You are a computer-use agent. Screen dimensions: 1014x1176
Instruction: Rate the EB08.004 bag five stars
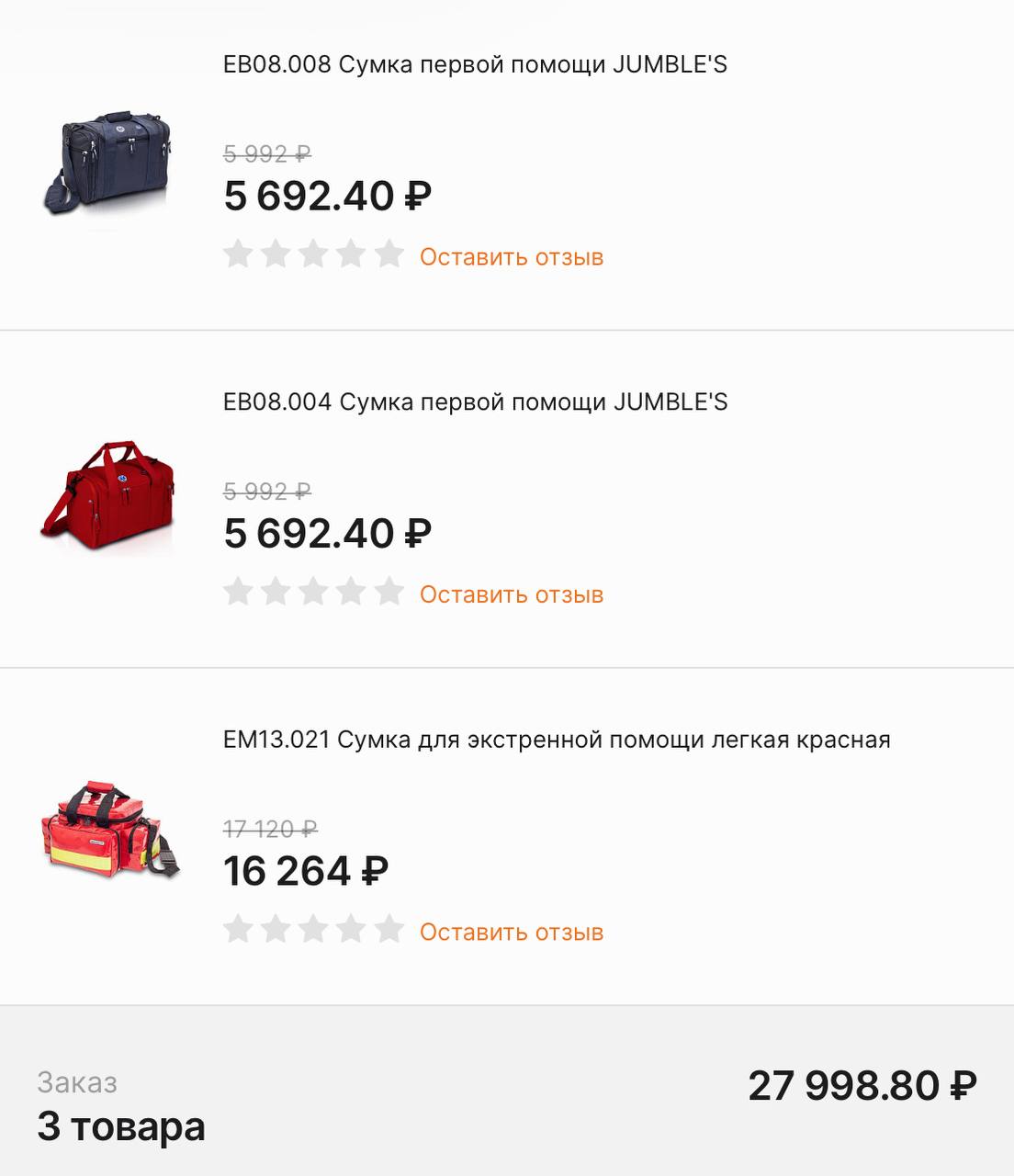click(389, 592)
